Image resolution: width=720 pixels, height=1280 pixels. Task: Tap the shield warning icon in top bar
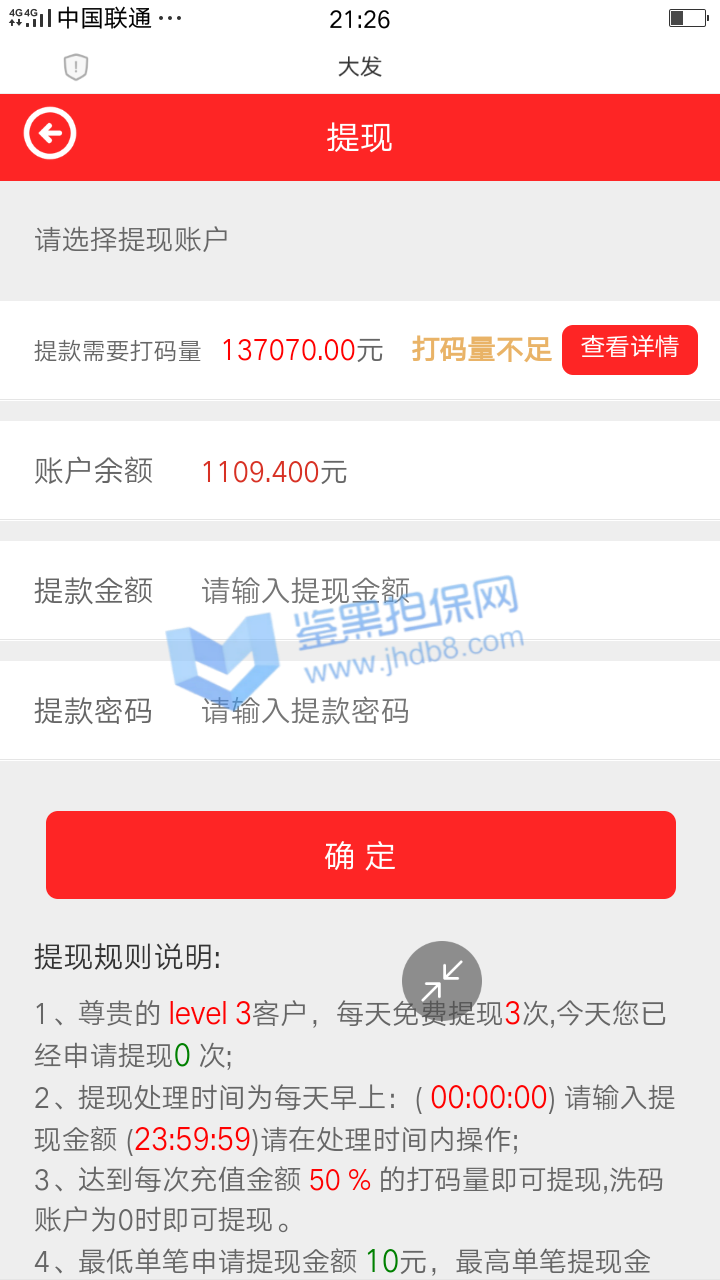tap(76, 67)
